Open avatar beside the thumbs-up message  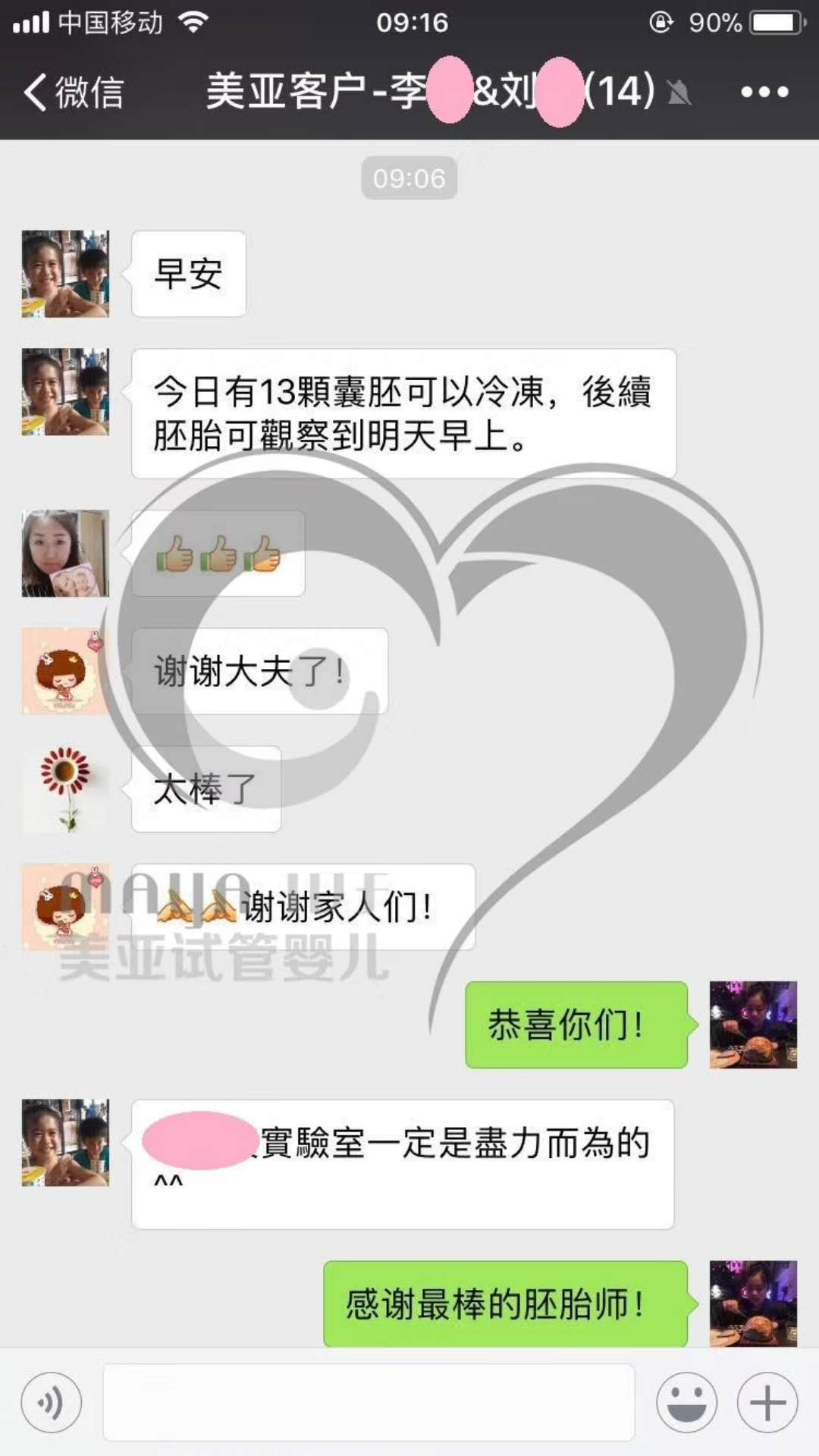[65, 554]
